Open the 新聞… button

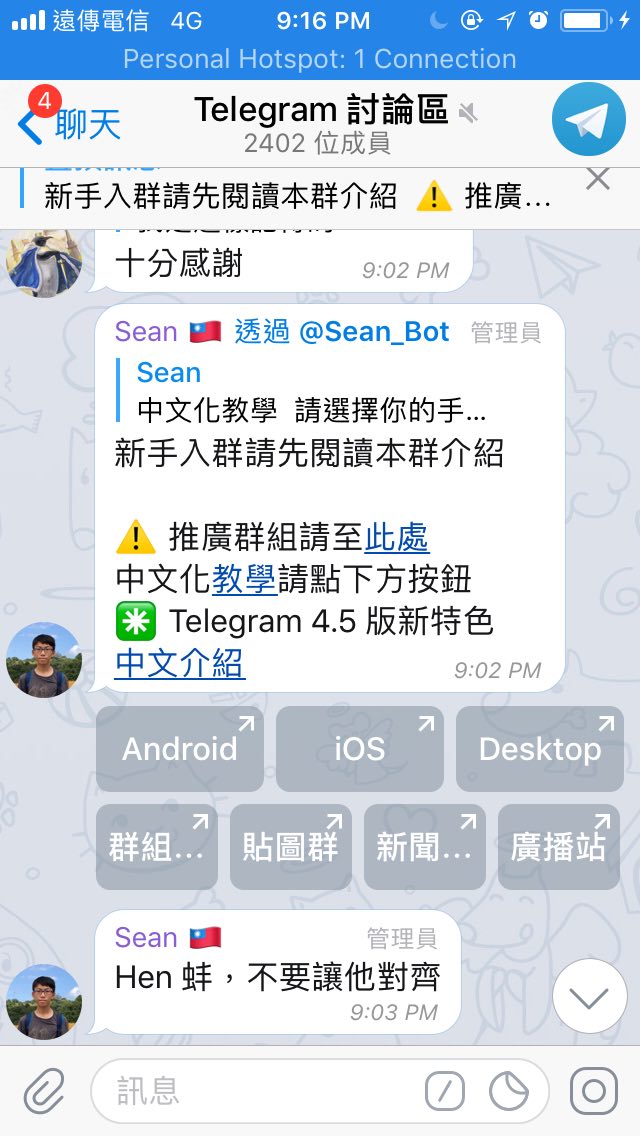(425, 847)
